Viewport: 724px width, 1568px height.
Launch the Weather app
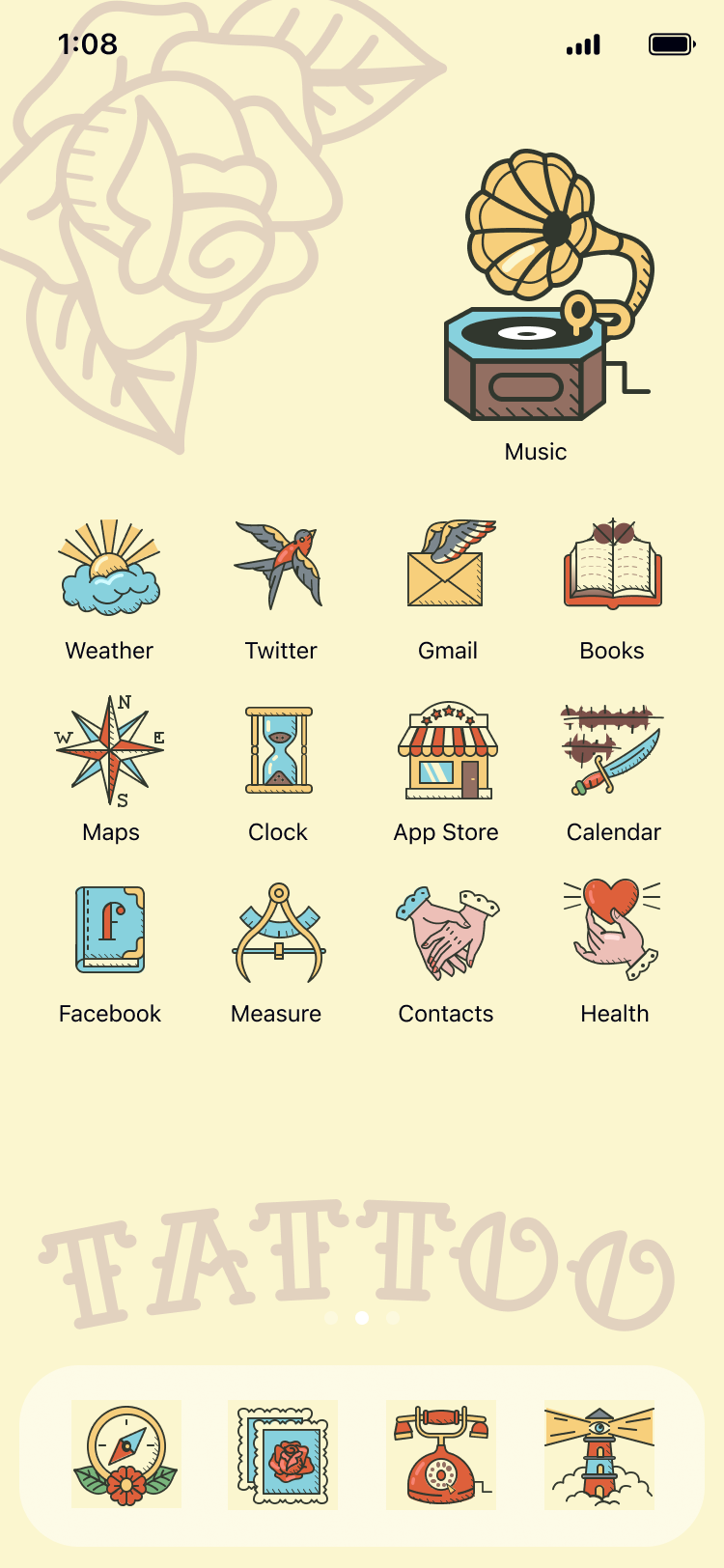109,568
